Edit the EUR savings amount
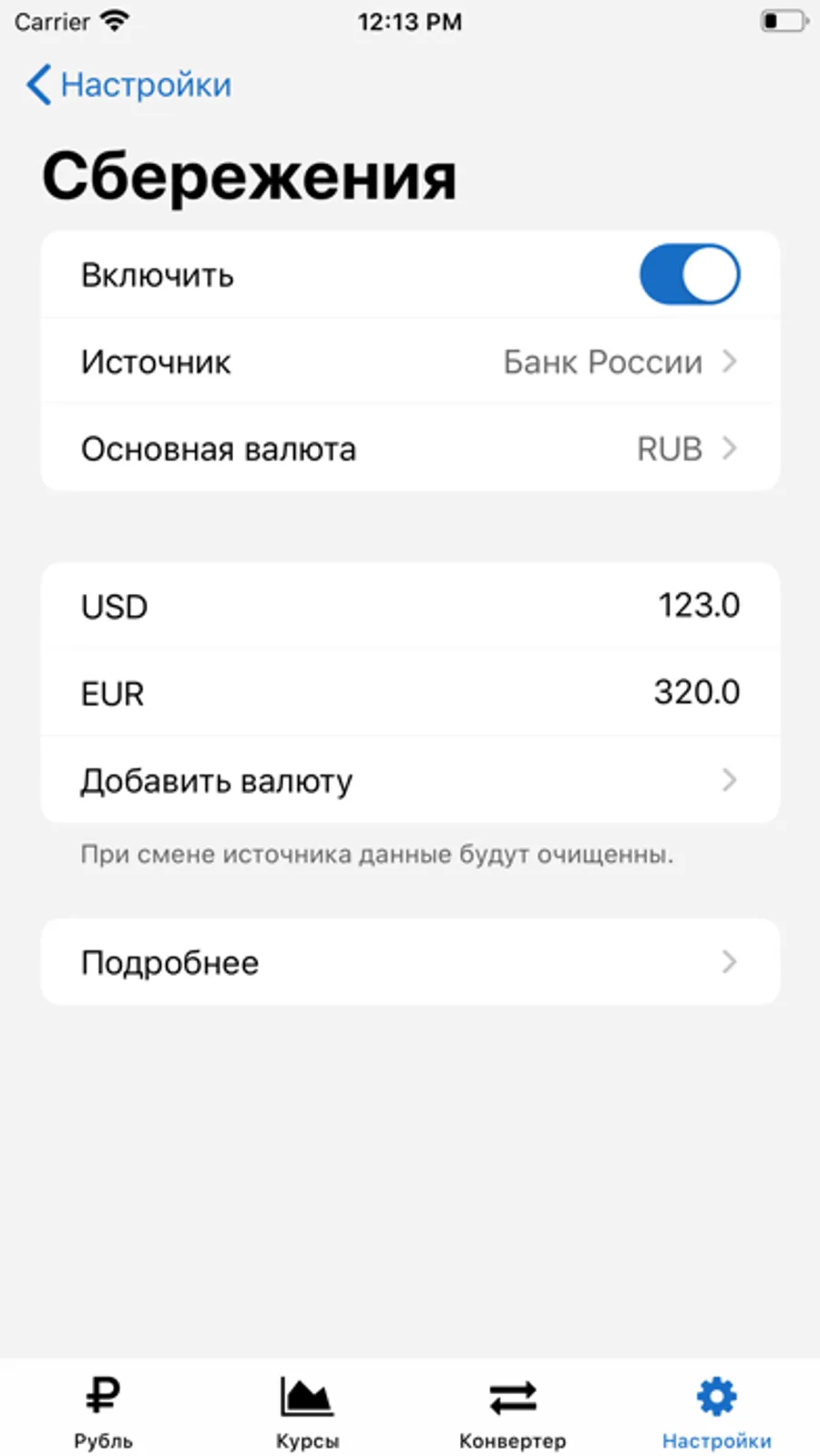820x1456 pixels. click(410, 692)
